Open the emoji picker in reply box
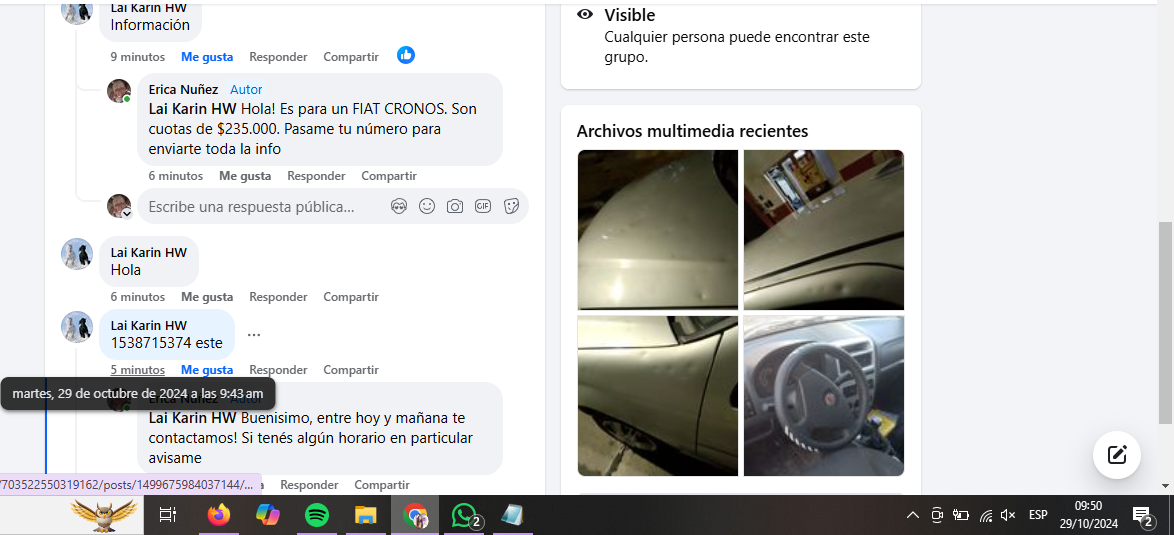This screenshot has height=535, width=1174. pyautogui.click(x=427, y=207)
